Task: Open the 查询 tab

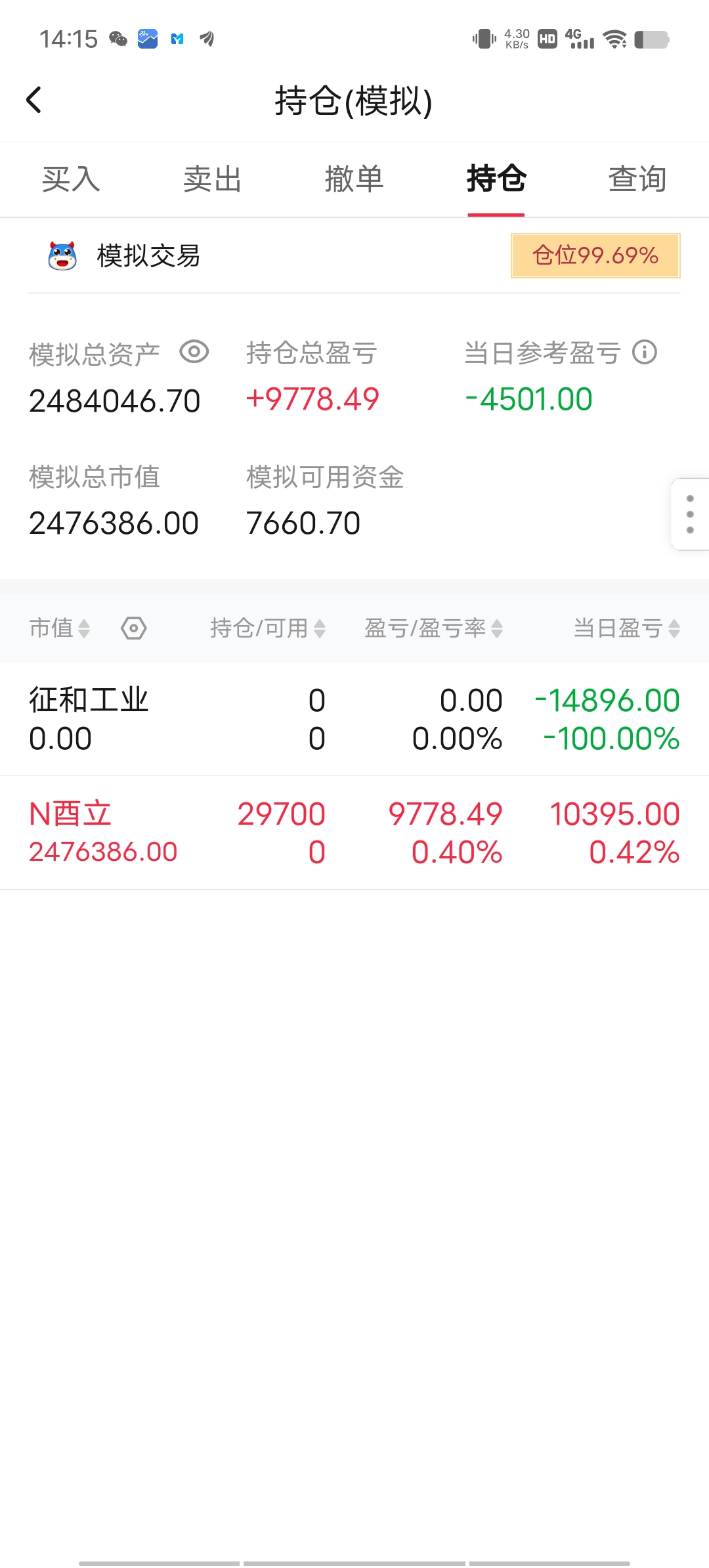Action: click(637, 179)
